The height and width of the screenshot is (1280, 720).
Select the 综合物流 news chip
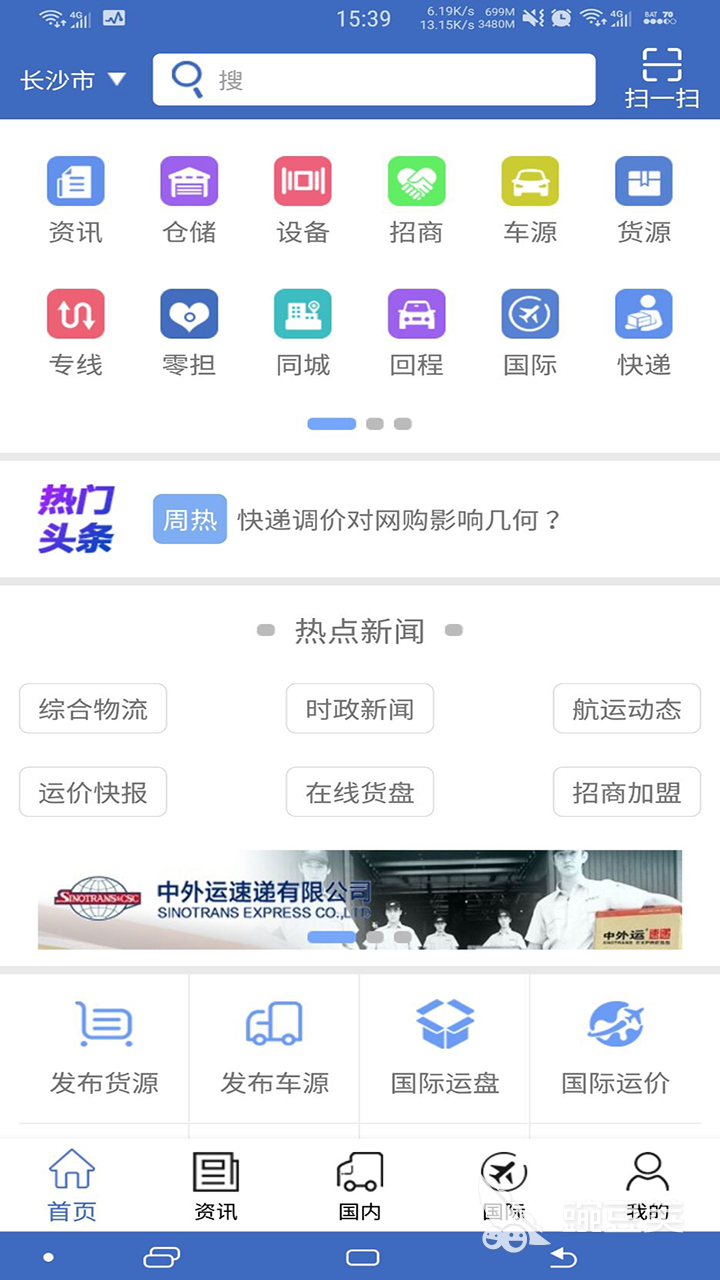click(x=93, y=709)
